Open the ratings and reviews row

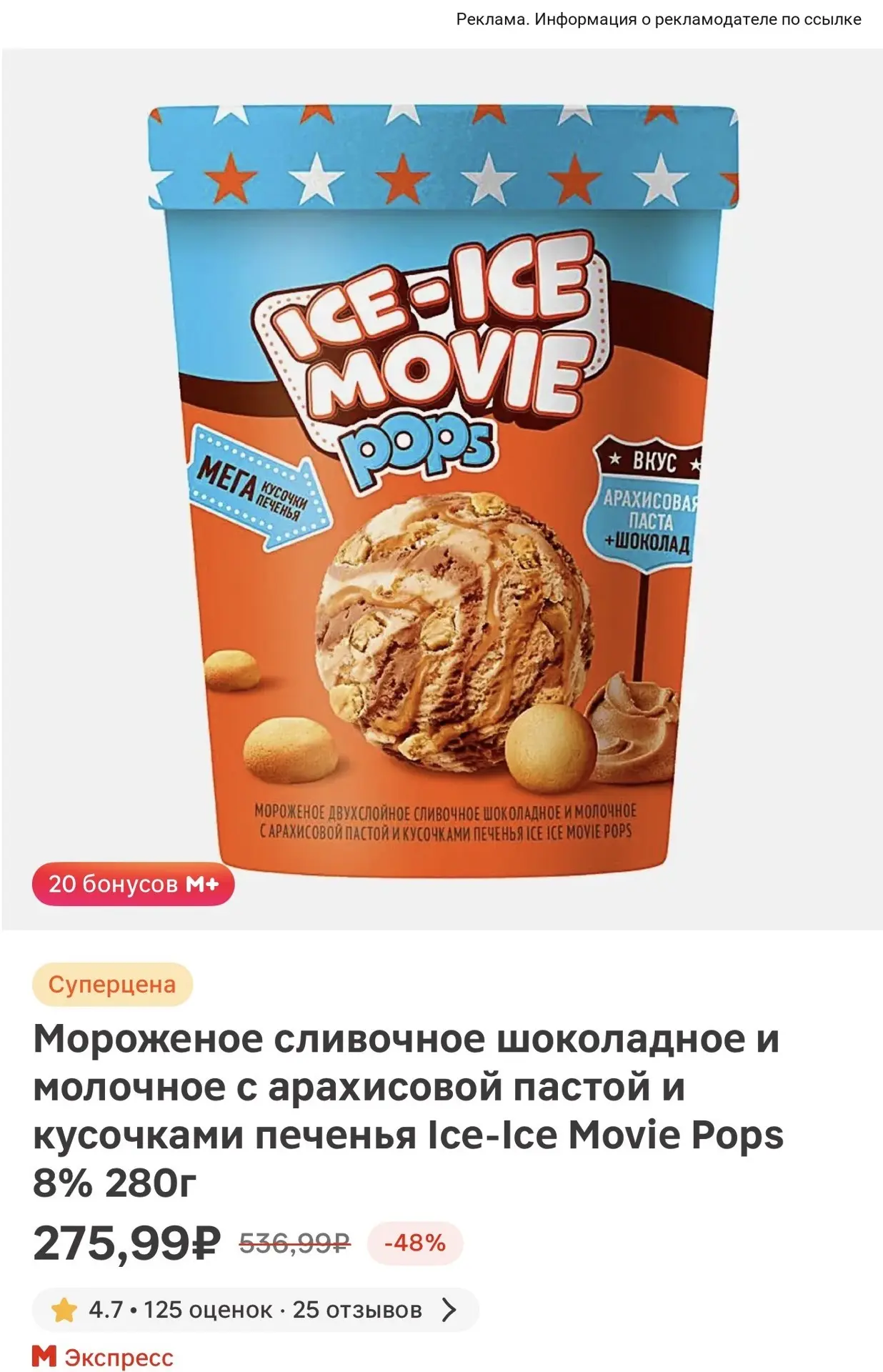[255, 1310]
